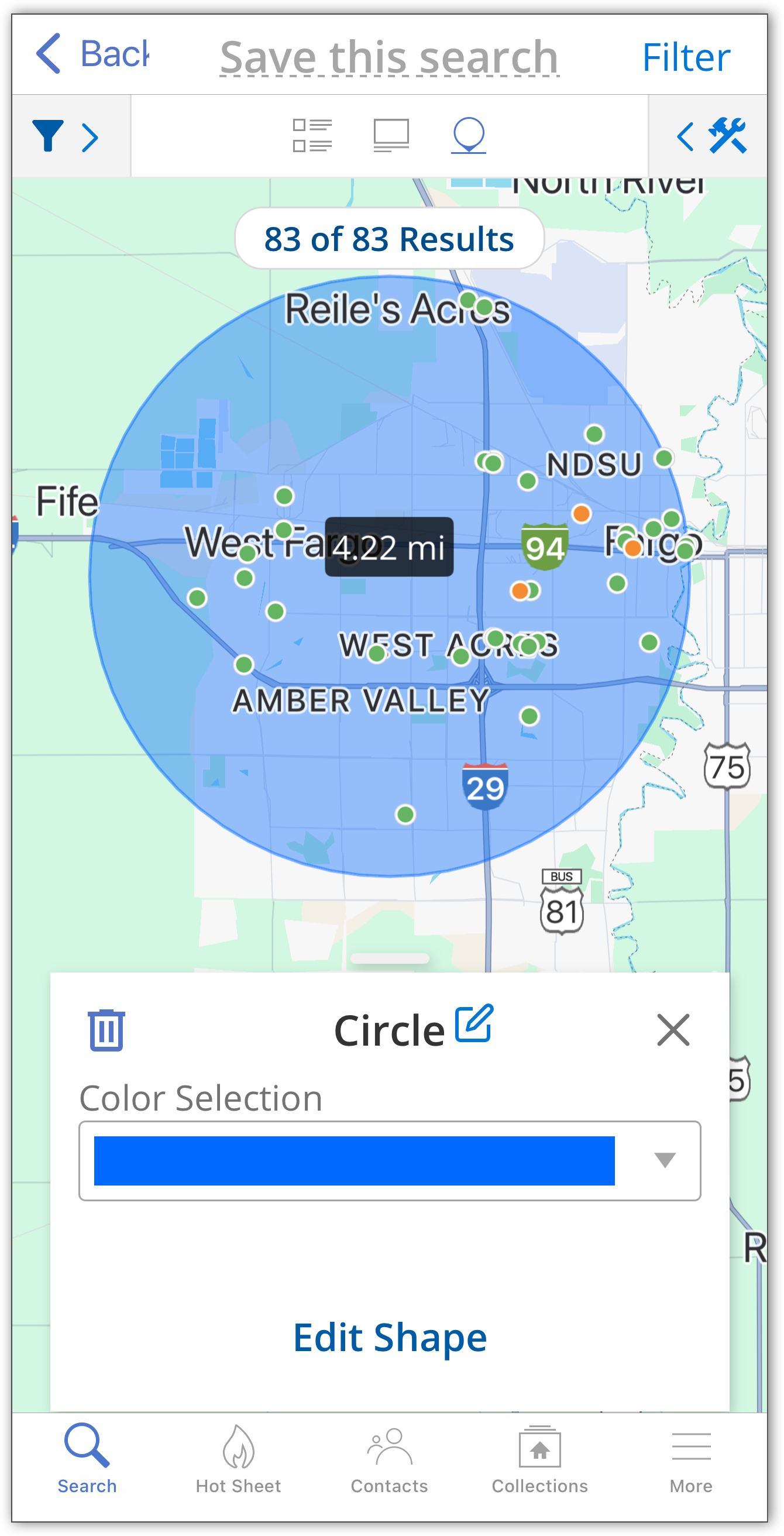Close the Circle shape panel
This screenshot has height=1536, width=784.
(x=673, y=1030)
